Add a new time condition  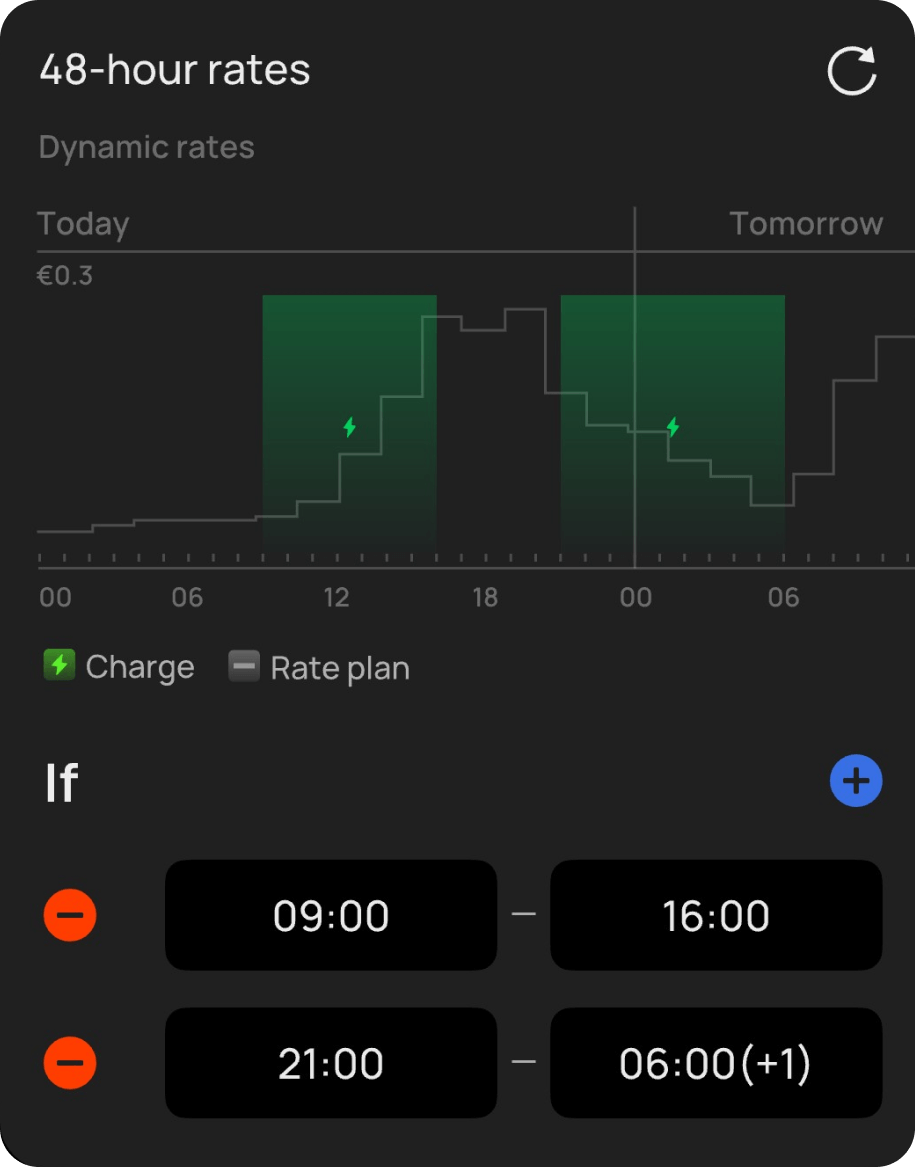tap(856, 781)
